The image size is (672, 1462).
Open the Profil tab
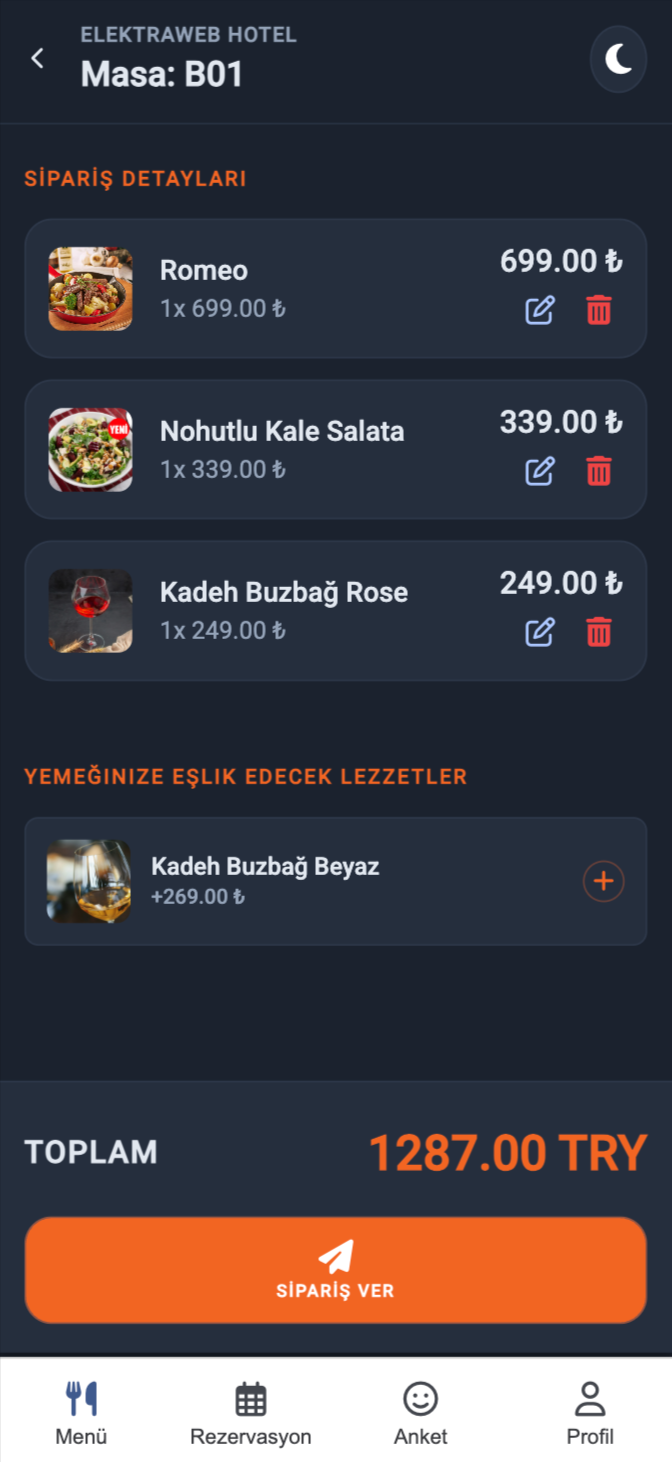point(590,1413)
